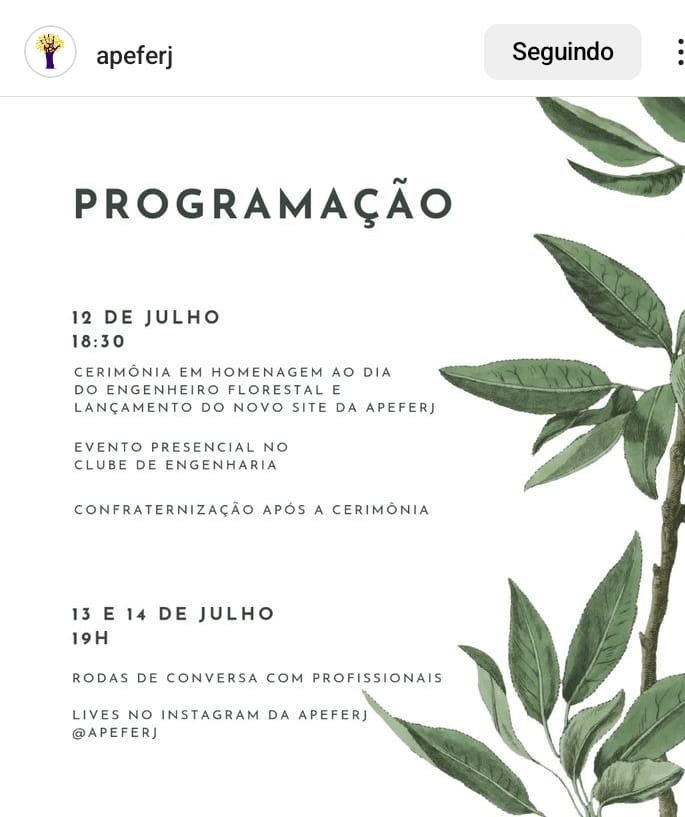Open the apeferj profile picture

tap(50, 52)
